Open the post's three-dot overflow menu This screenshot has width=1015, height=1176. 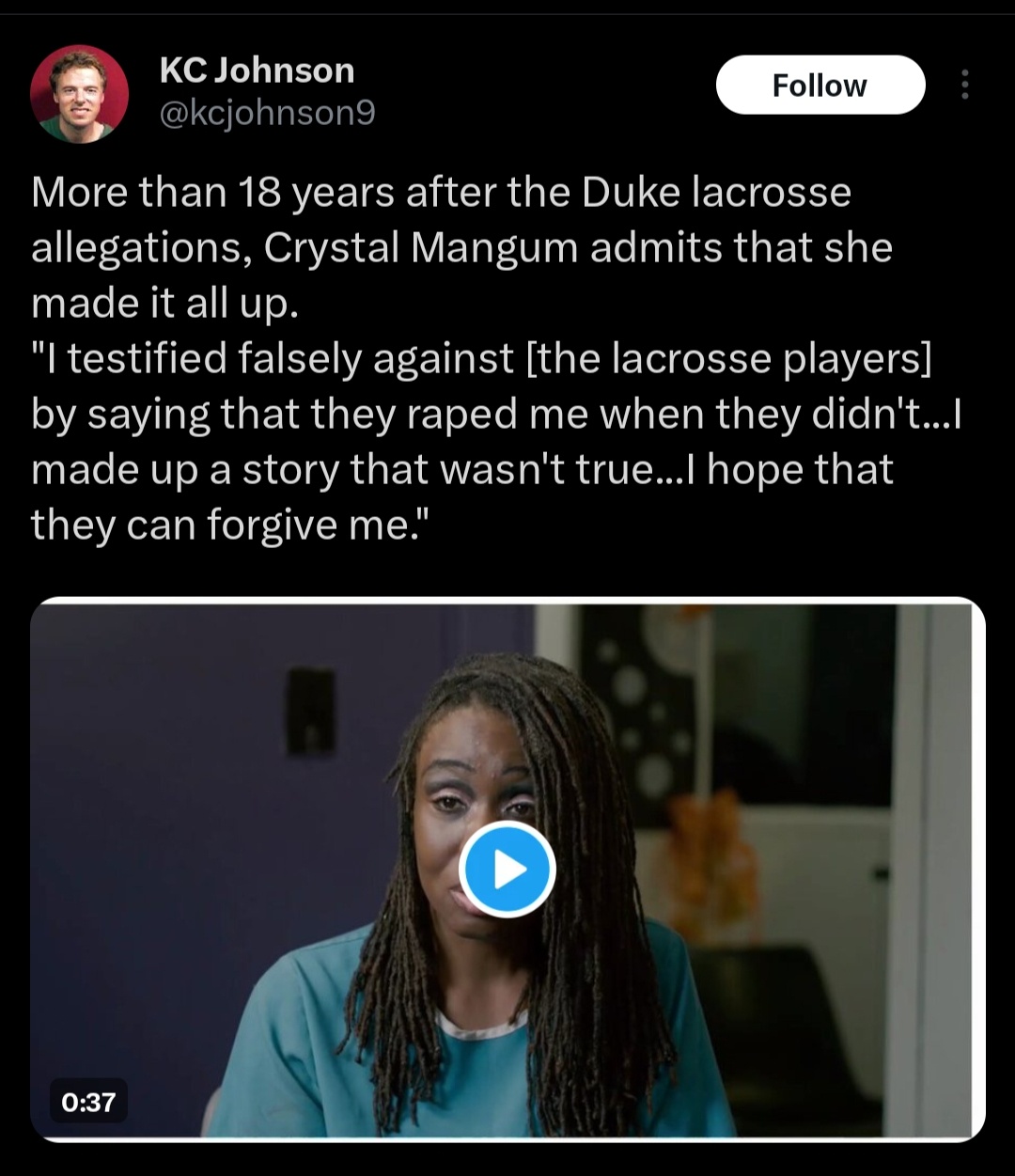(964, 86)
